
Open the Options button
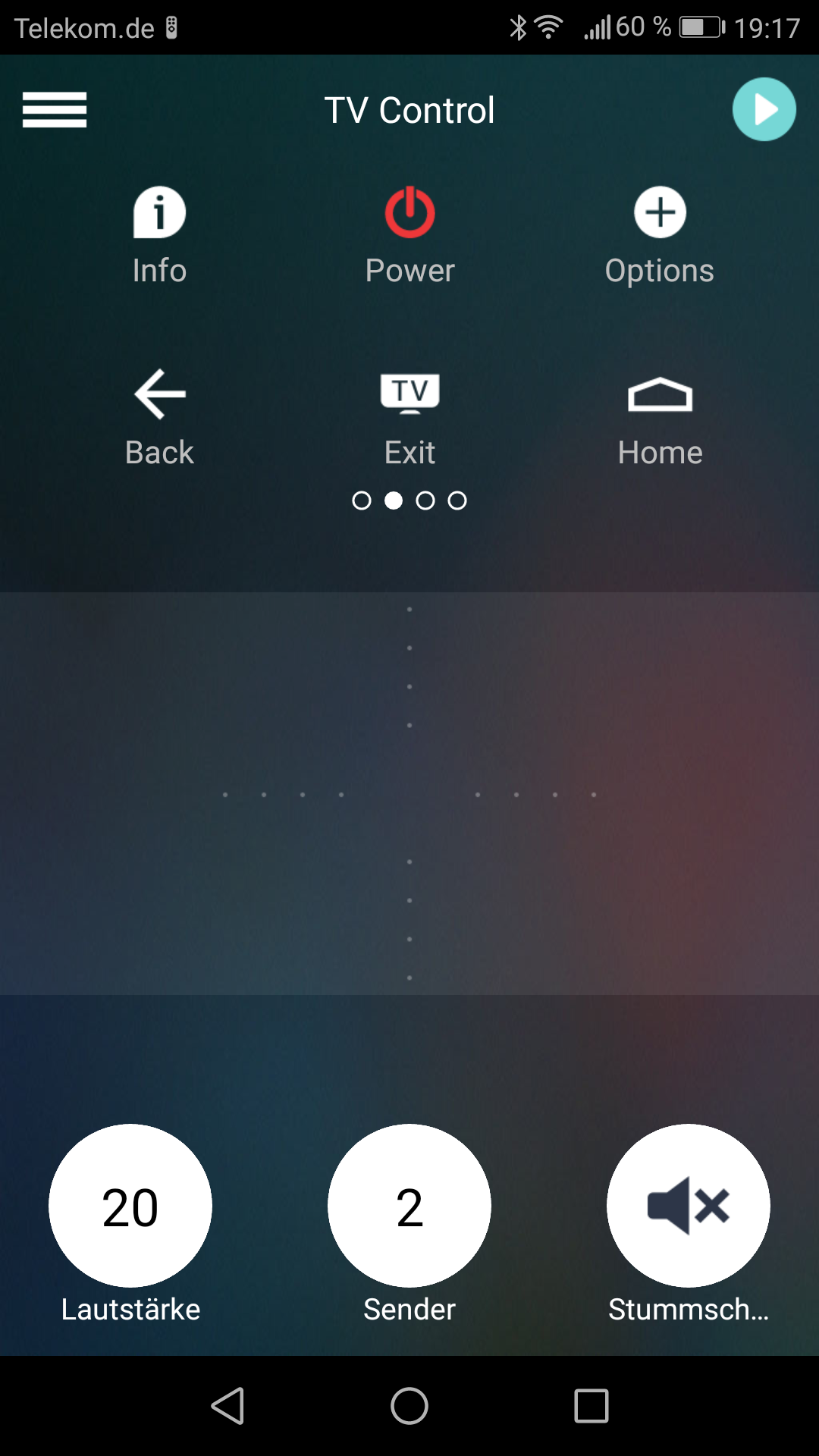[x=660, y=236]
